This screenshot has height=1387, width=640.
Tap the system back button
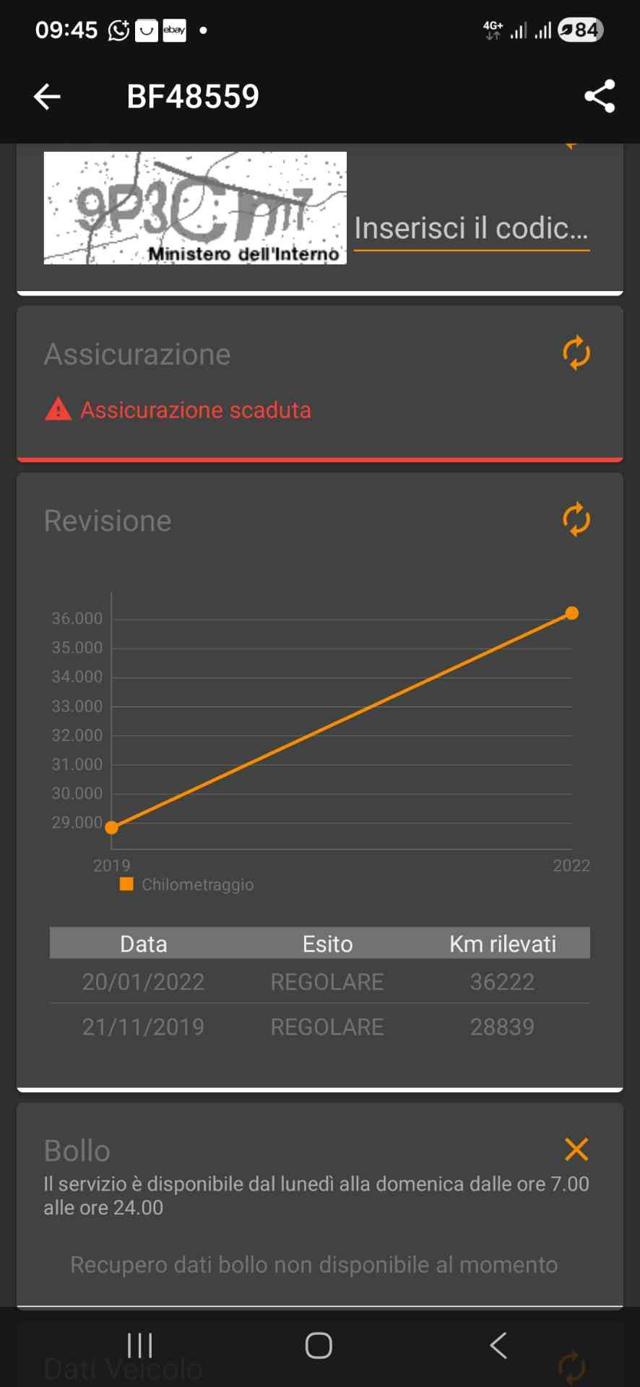click(498, 1345)
